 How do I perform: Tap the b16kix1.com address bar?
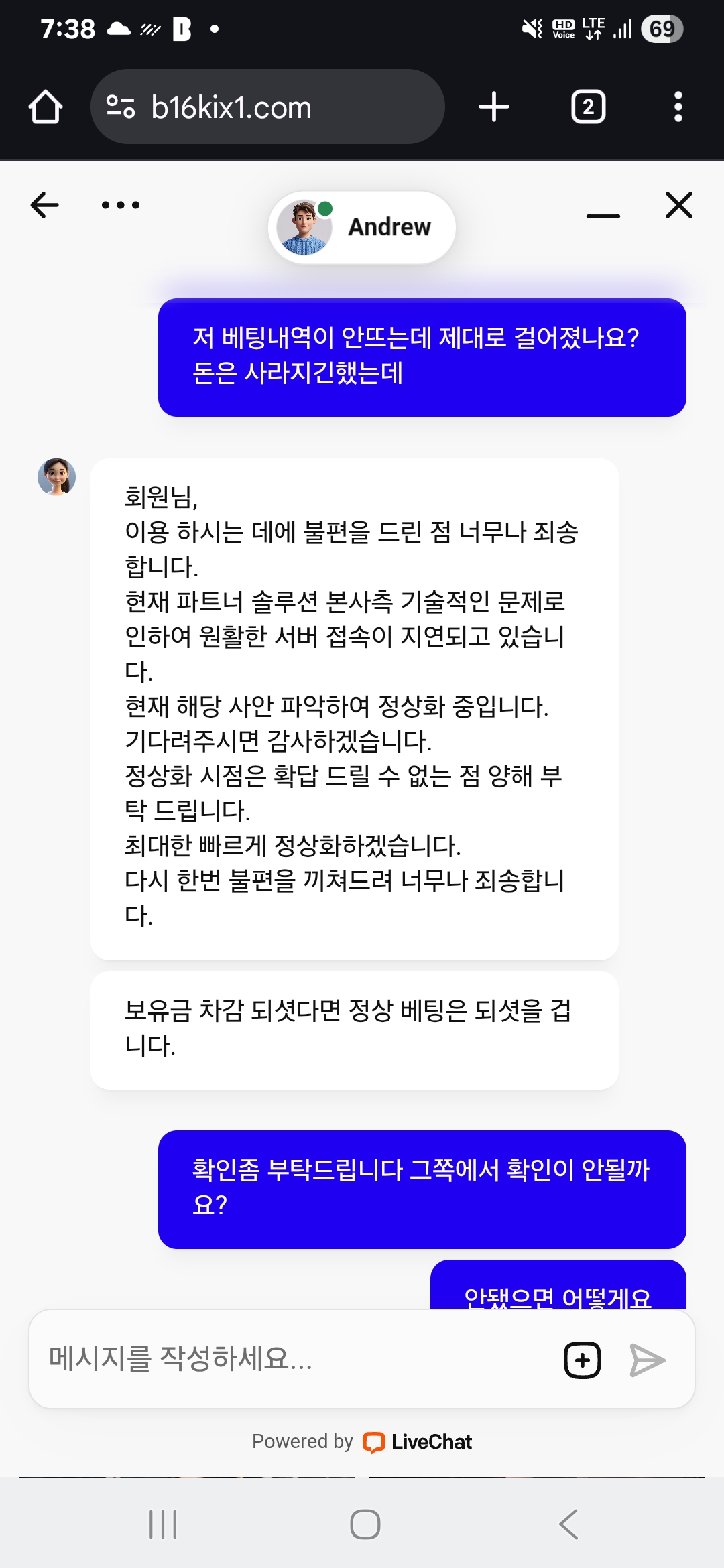coord(268,107)
